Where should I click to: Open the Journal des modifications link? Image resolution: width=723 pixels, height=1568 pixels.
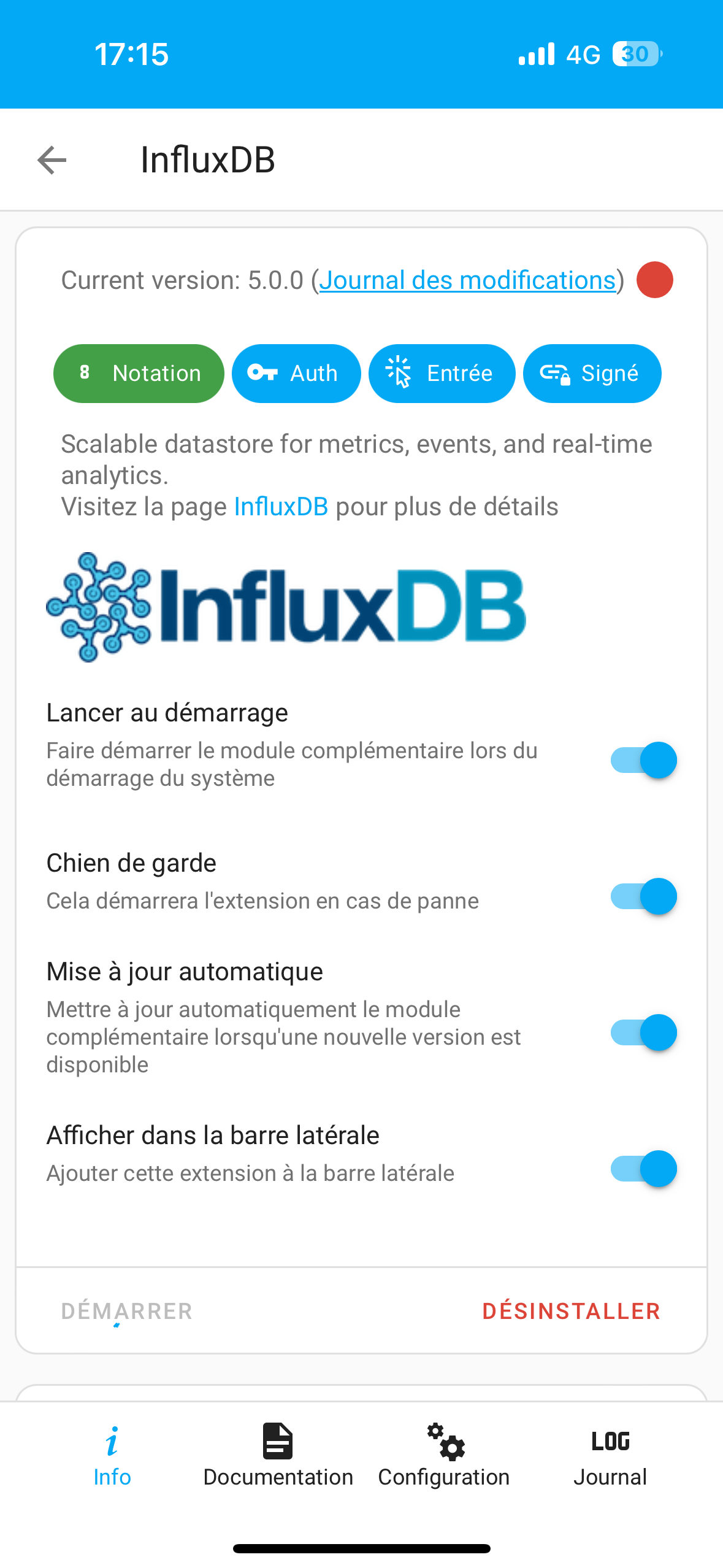[467, 280]
